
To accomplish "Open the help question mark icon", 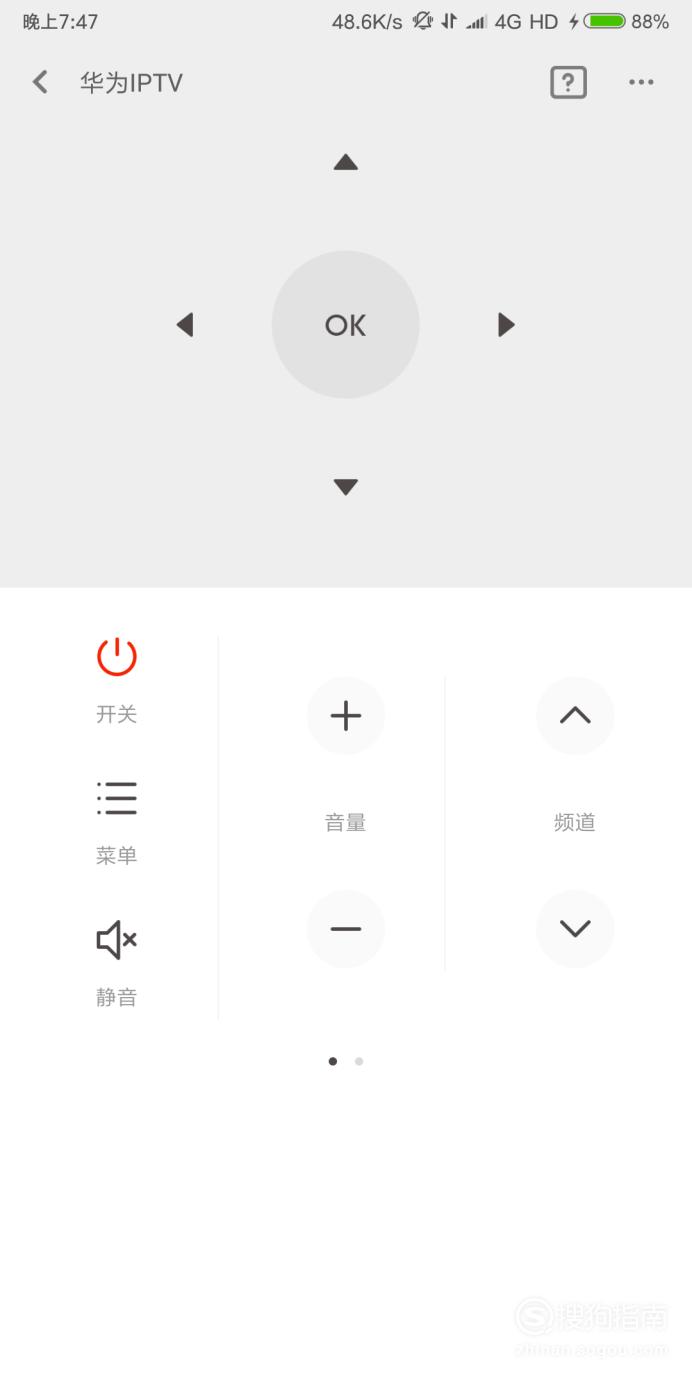I will pos(568,82).
